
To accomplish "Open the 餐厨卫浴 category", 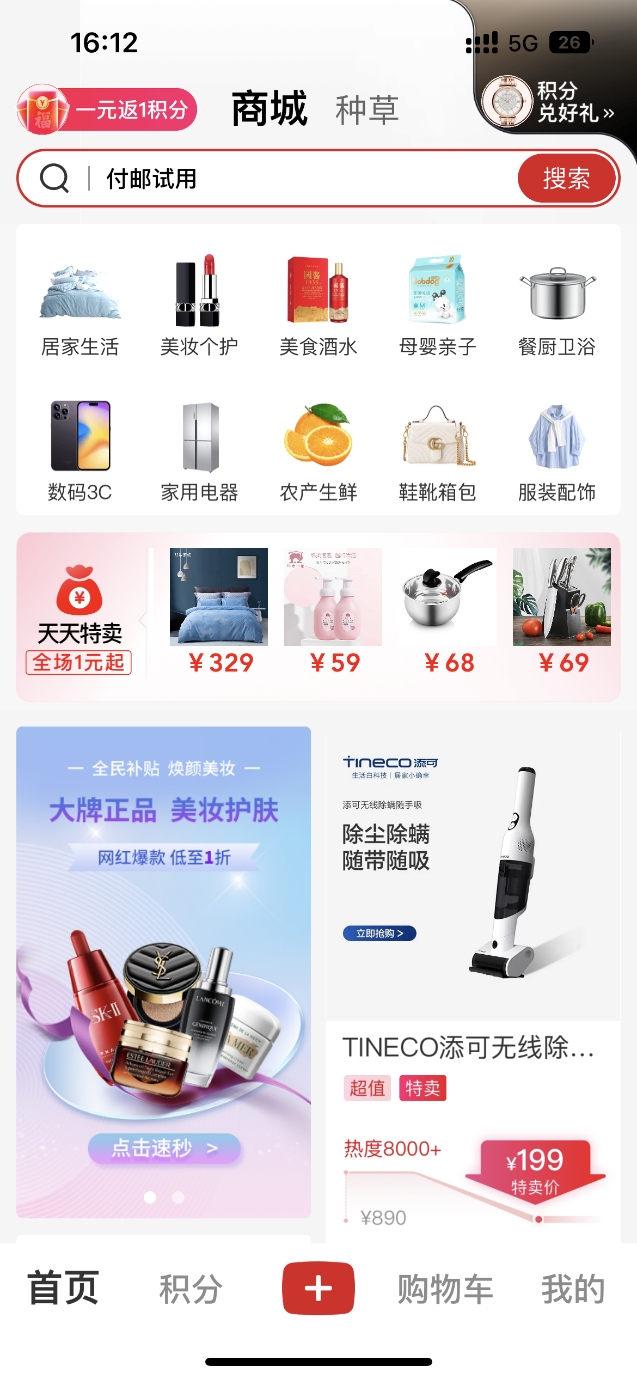I will 557,304.
